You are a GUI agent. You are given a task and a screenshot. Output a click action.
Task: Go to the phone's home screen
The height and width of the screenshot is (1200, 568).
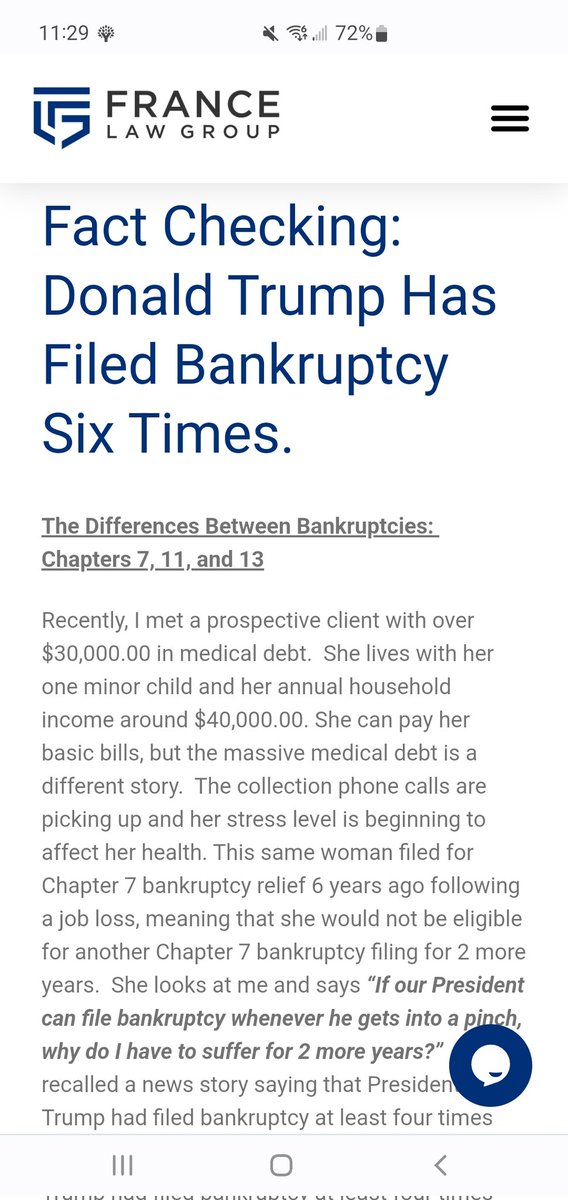[x=282, y=1164]
